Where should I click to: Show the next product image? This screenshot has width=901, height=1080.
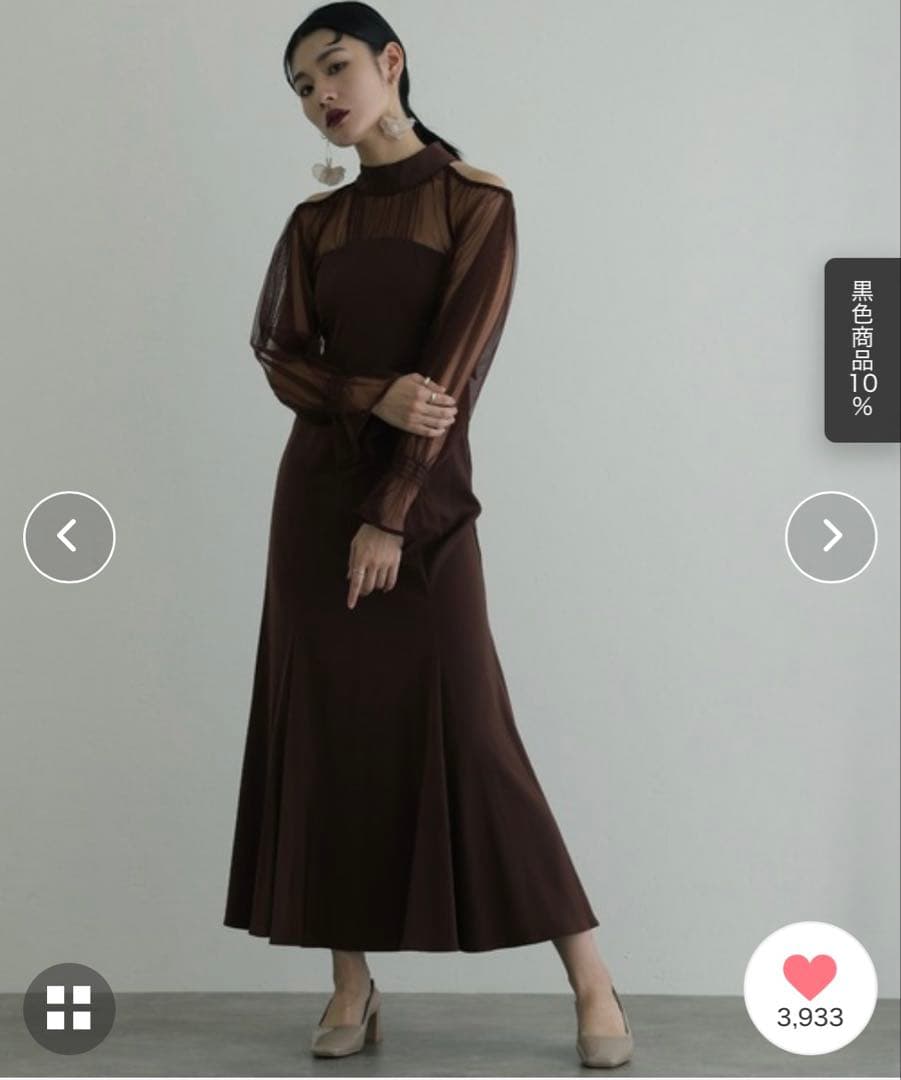click(831, 537)
